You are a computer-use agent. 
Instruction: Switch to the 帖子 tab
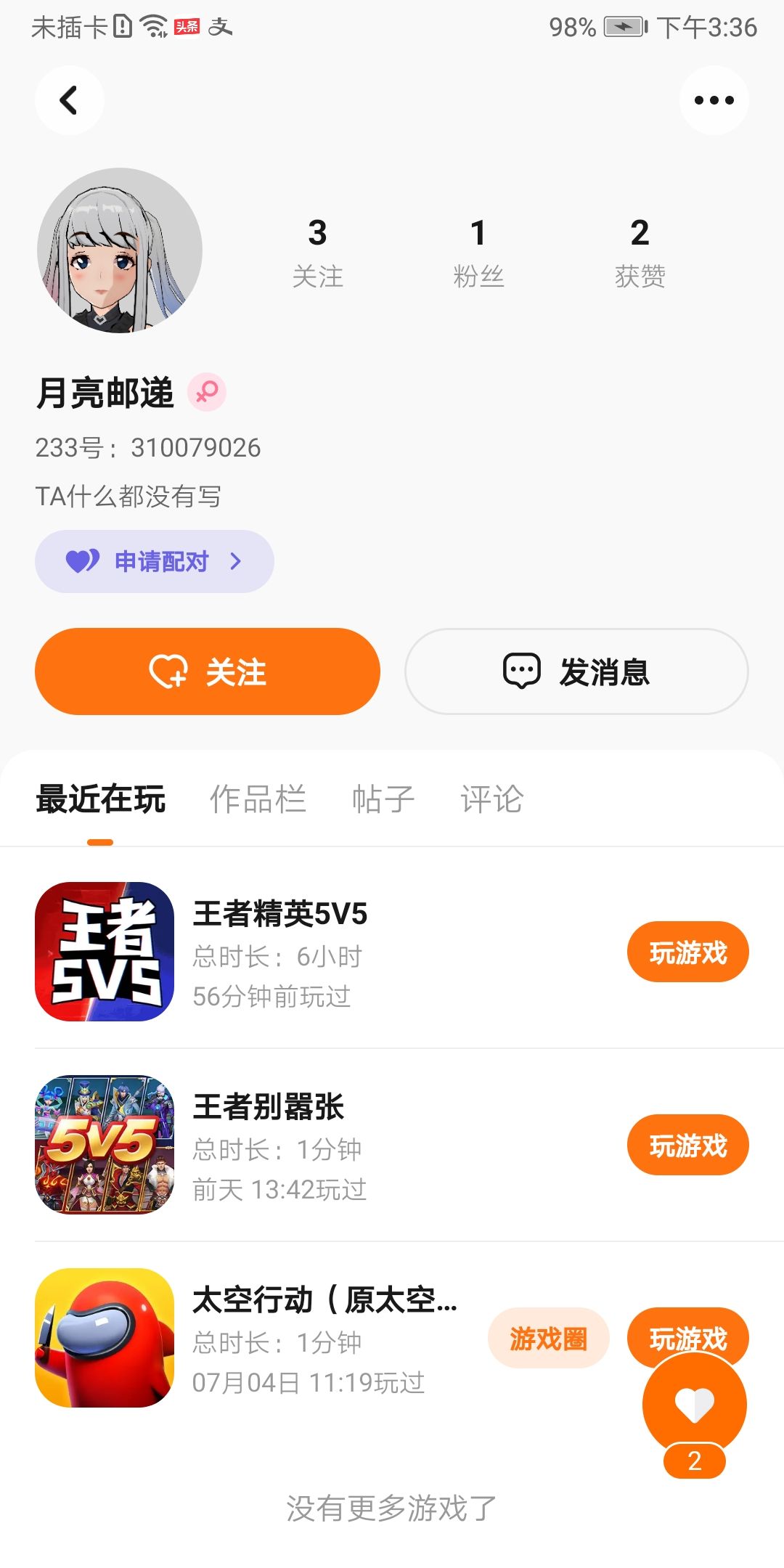coord(383,799)
